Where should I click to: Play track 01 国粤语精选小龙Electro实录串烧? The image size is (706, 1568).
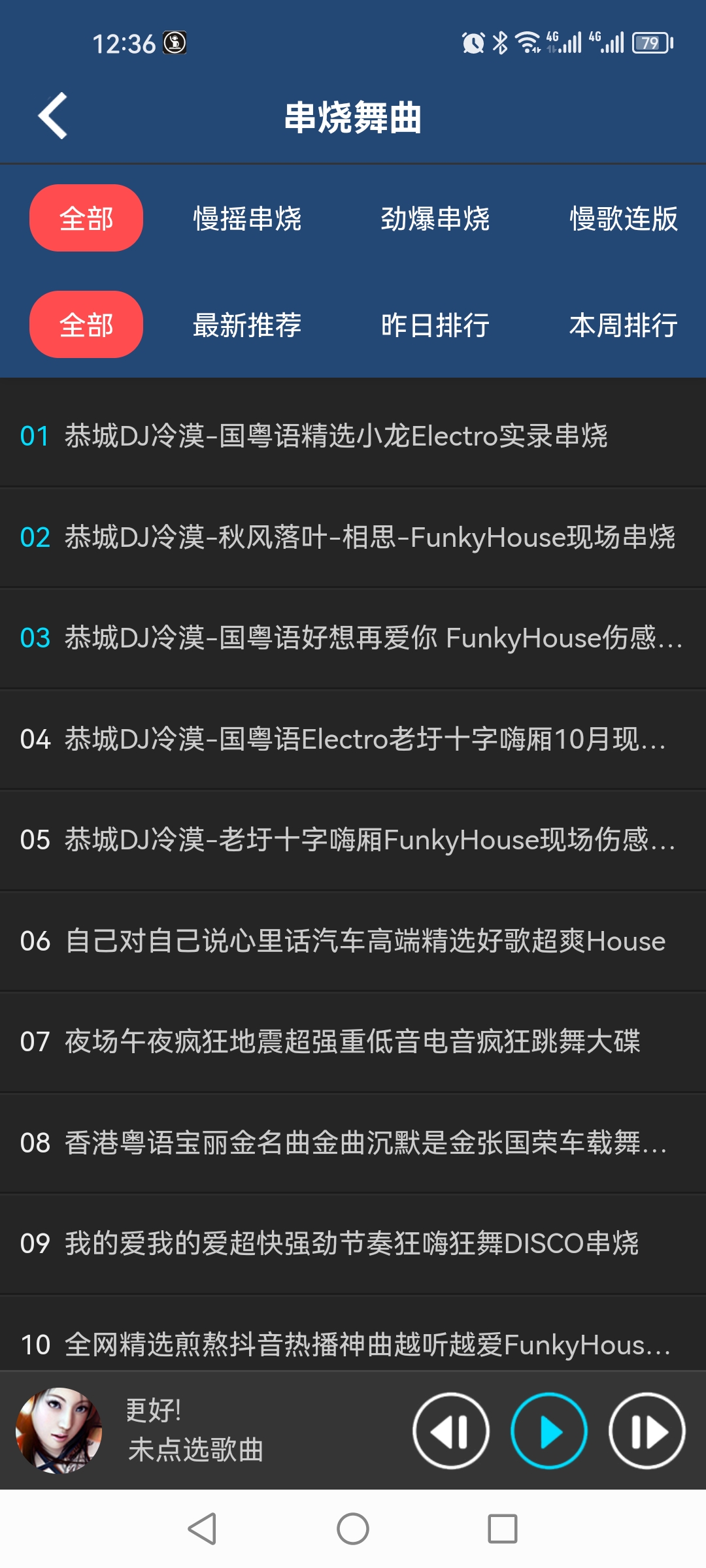(x=336, y=436)
